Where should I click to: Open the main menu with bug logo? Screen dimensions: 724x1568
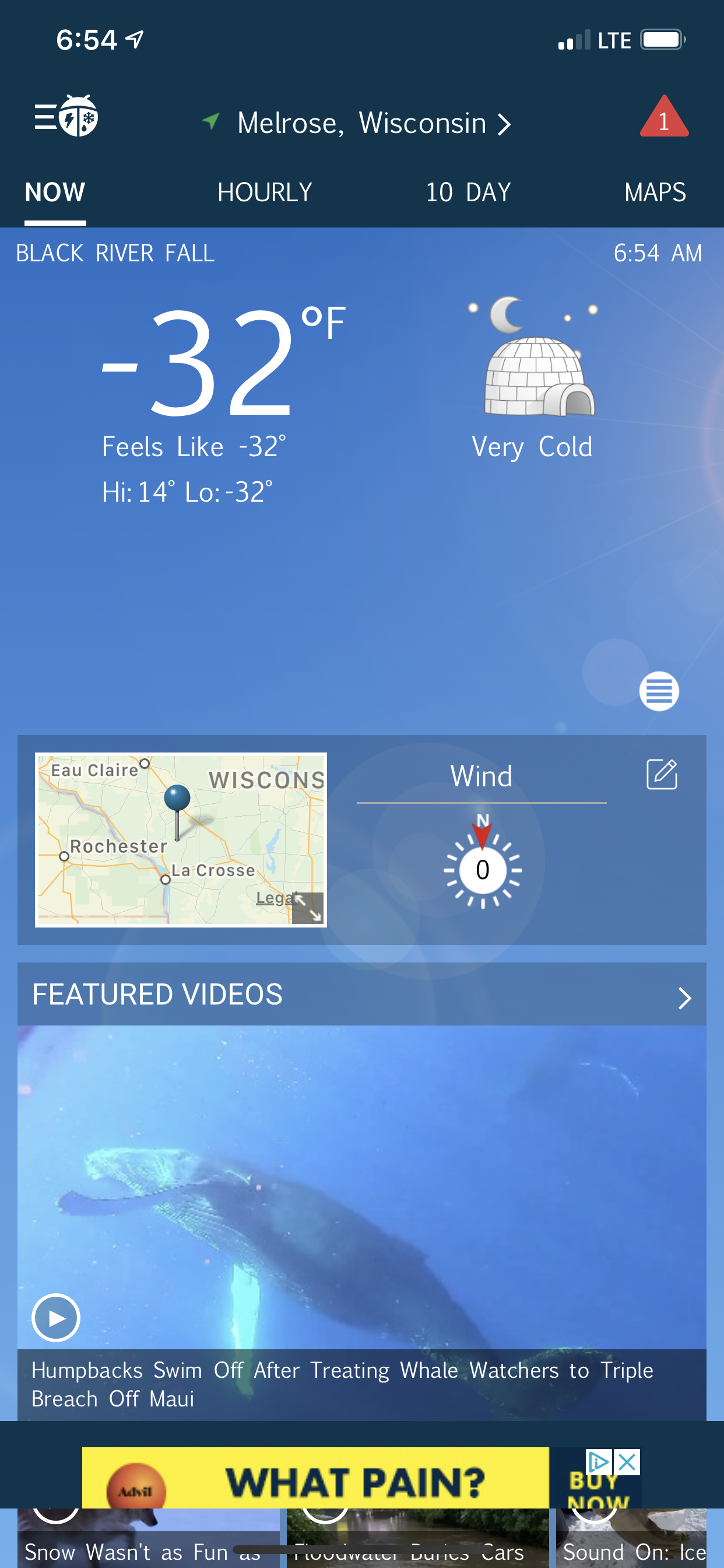[66, 116]
